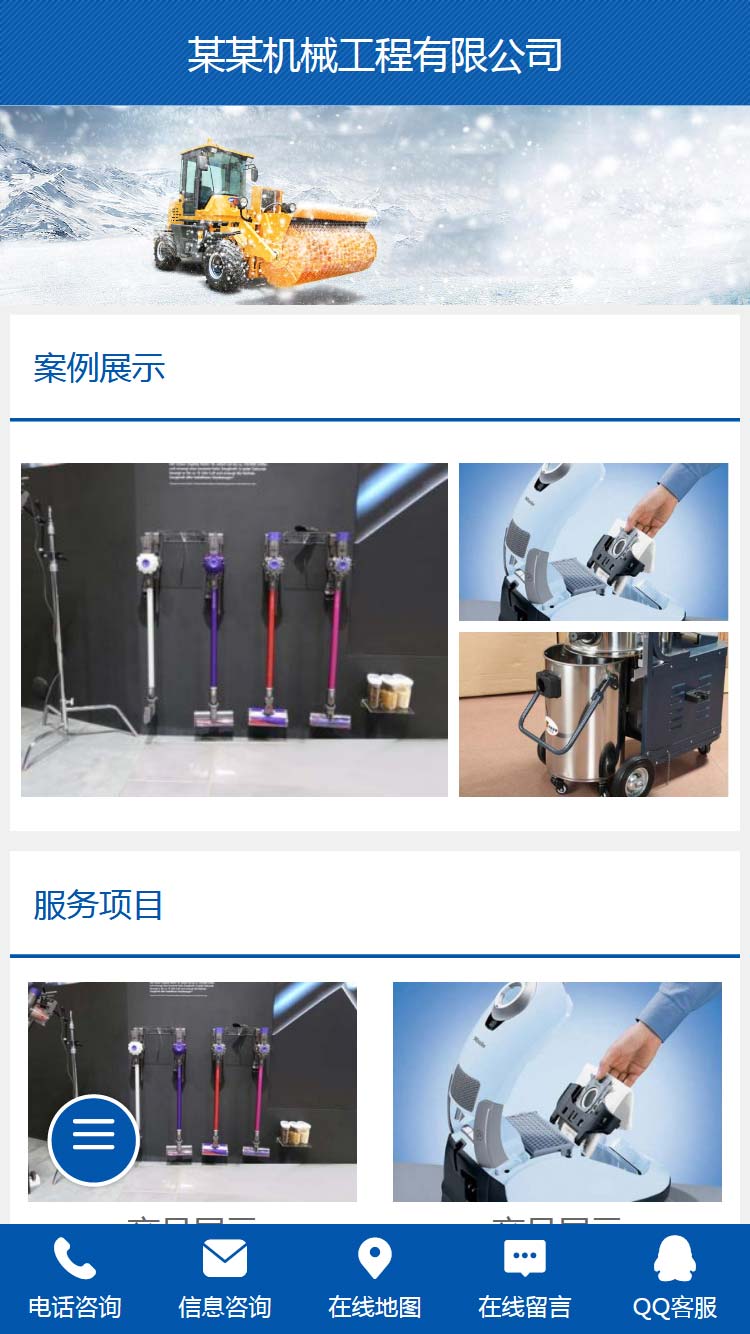Open the floating hamburger menu button

click(x=93, y=1139)
